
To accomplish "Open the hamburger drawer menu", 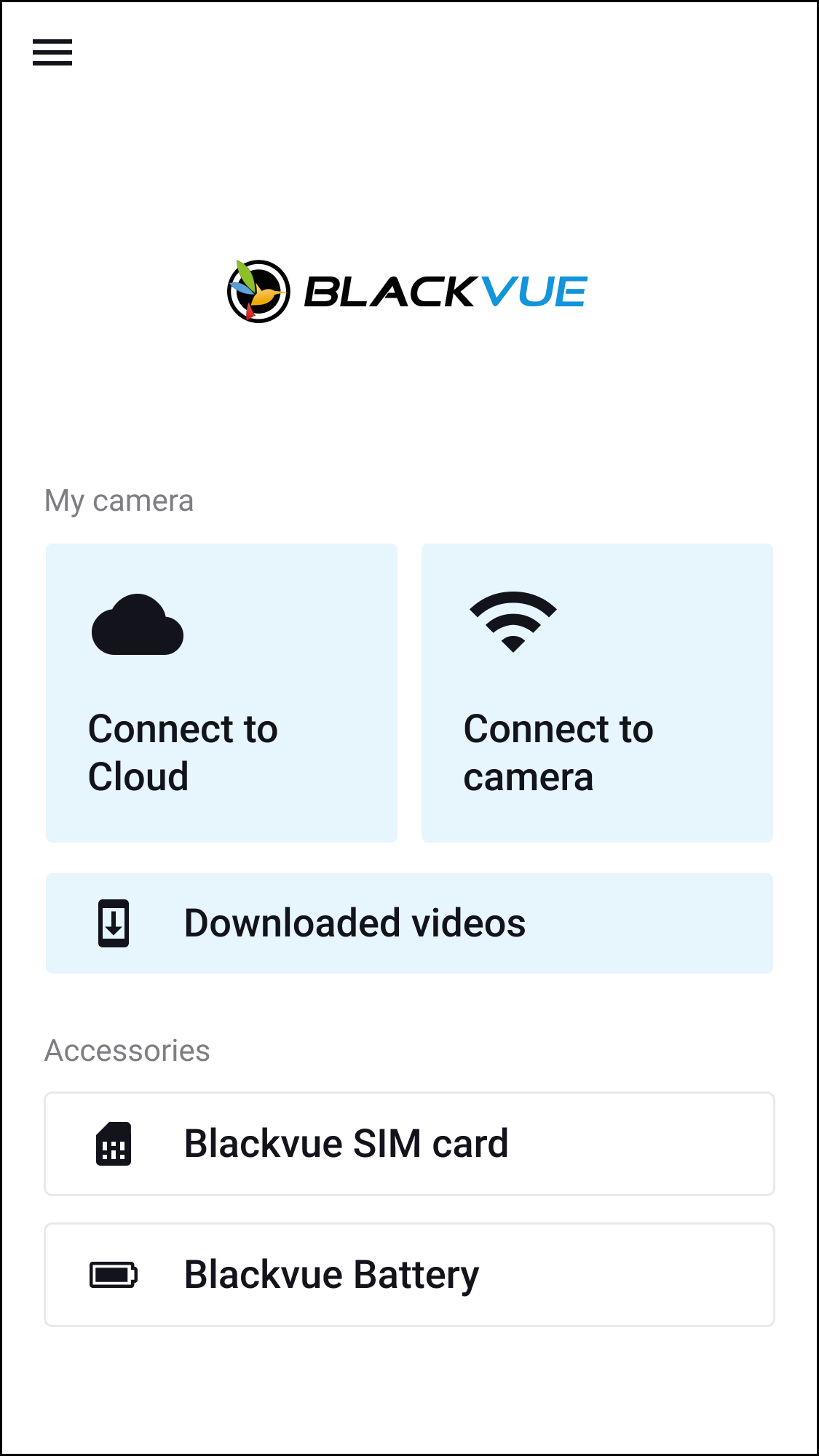I will click(x=52, y=52).
